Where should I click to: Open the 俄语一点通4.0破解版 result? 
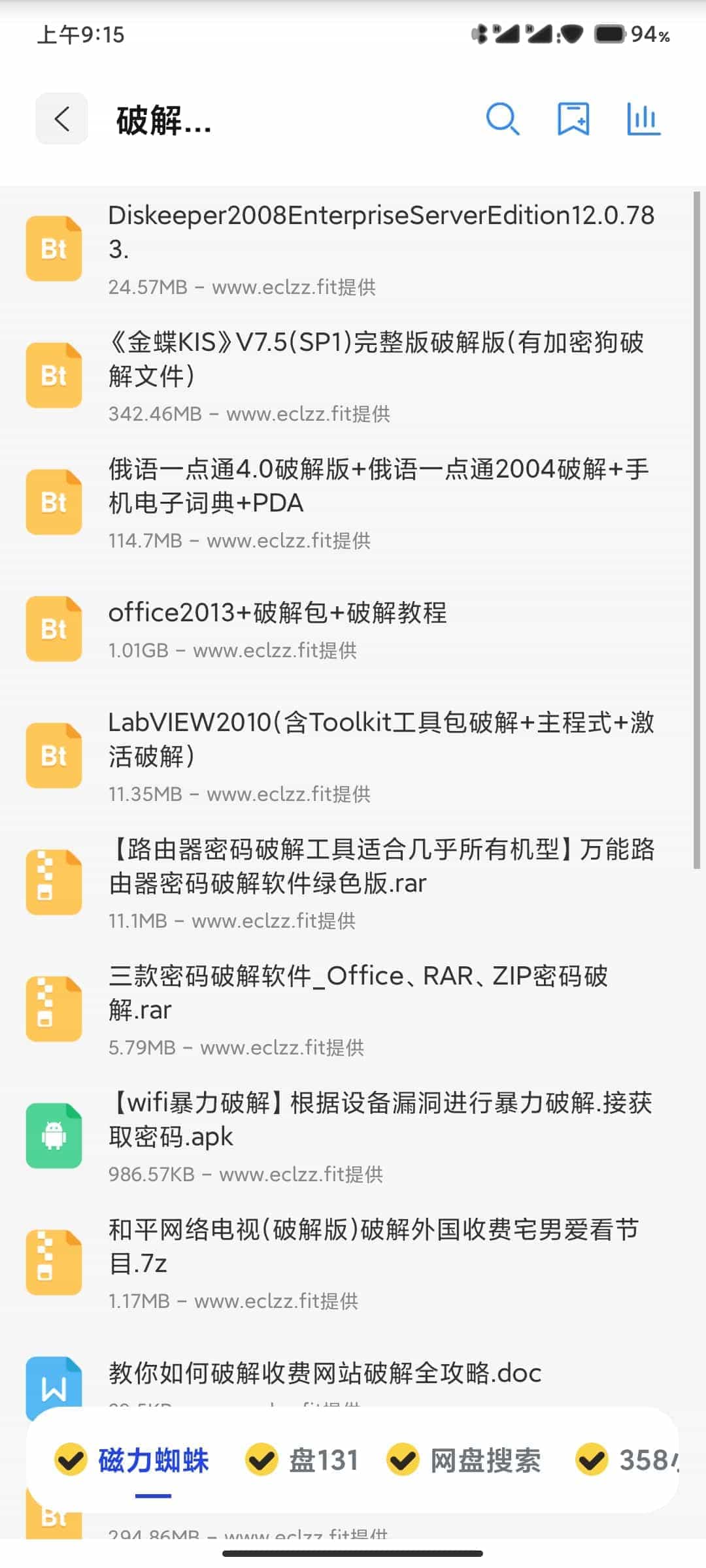tap(346, 503)
